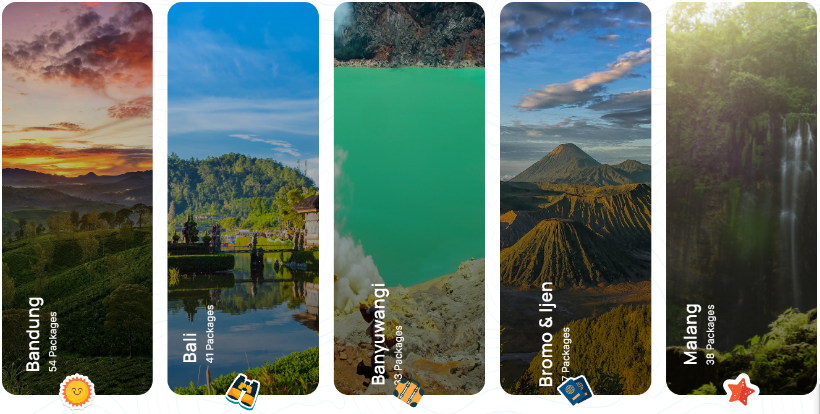Open the Malang destination card

[x=741, y=198]
